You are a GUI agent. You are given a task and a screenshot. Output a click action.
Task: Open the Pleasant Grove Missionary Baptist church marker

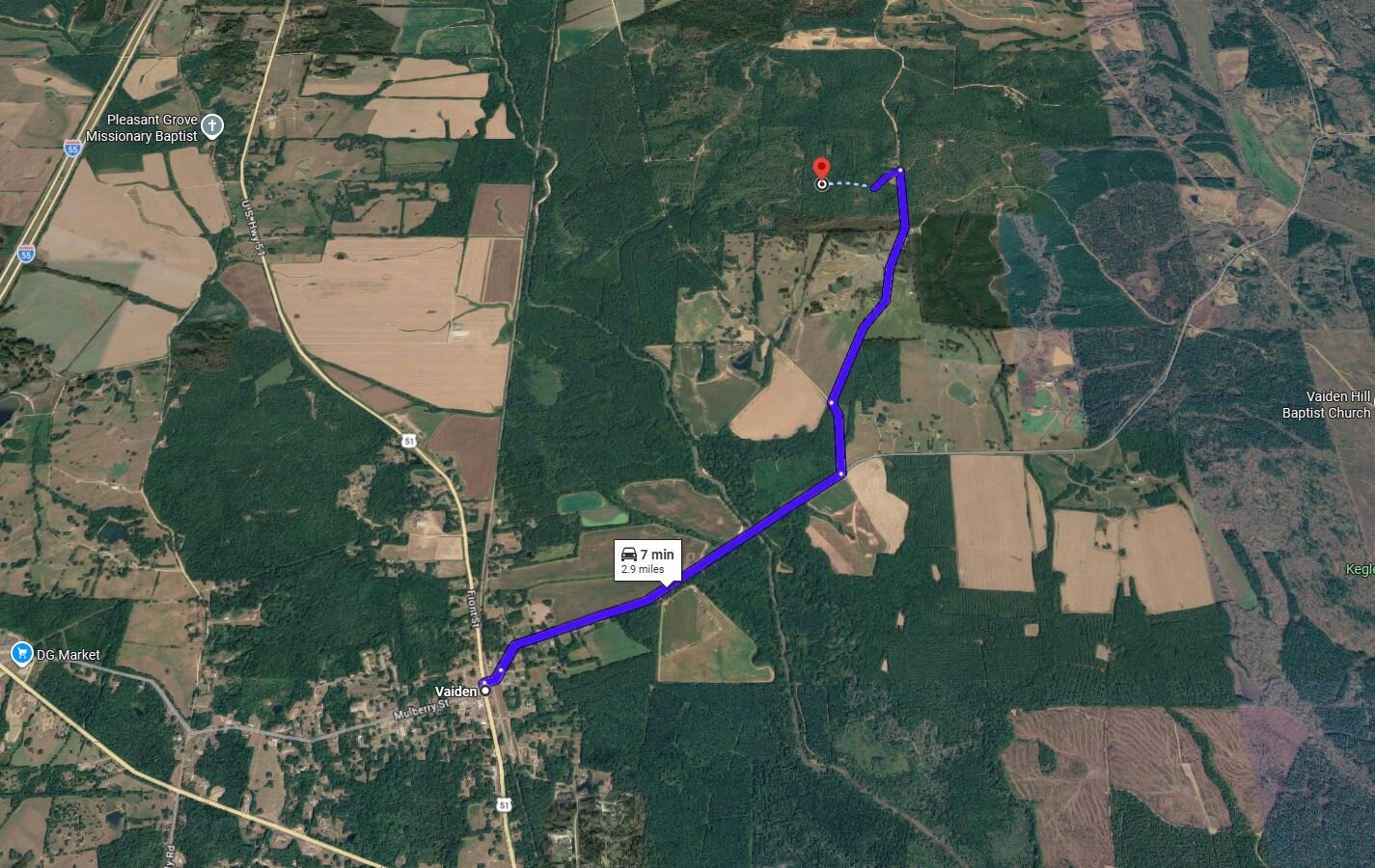click(x=212, y=124)
